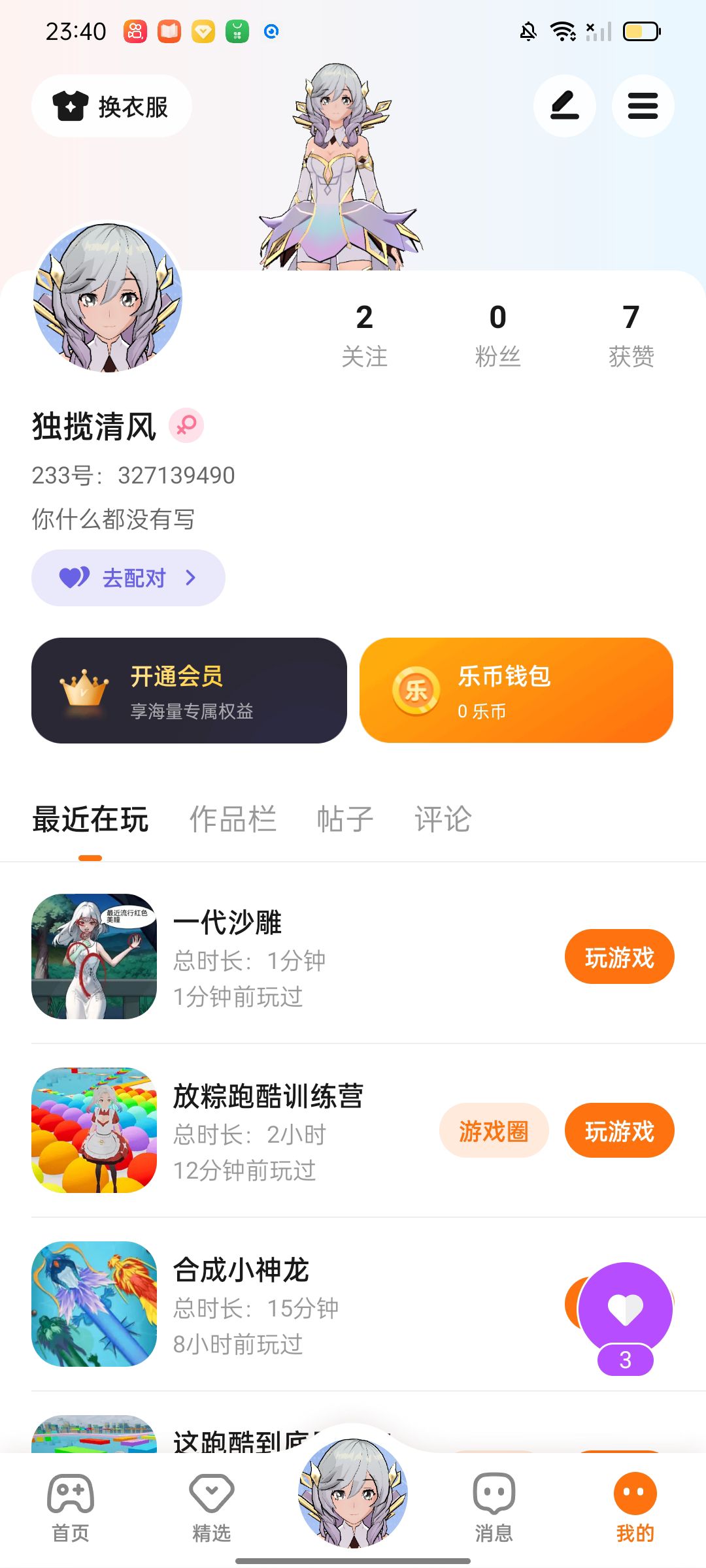The width and height of the screenshot is (706, 1568).
Task: Switch to the 评论 tab
Action: pos(443,819)
